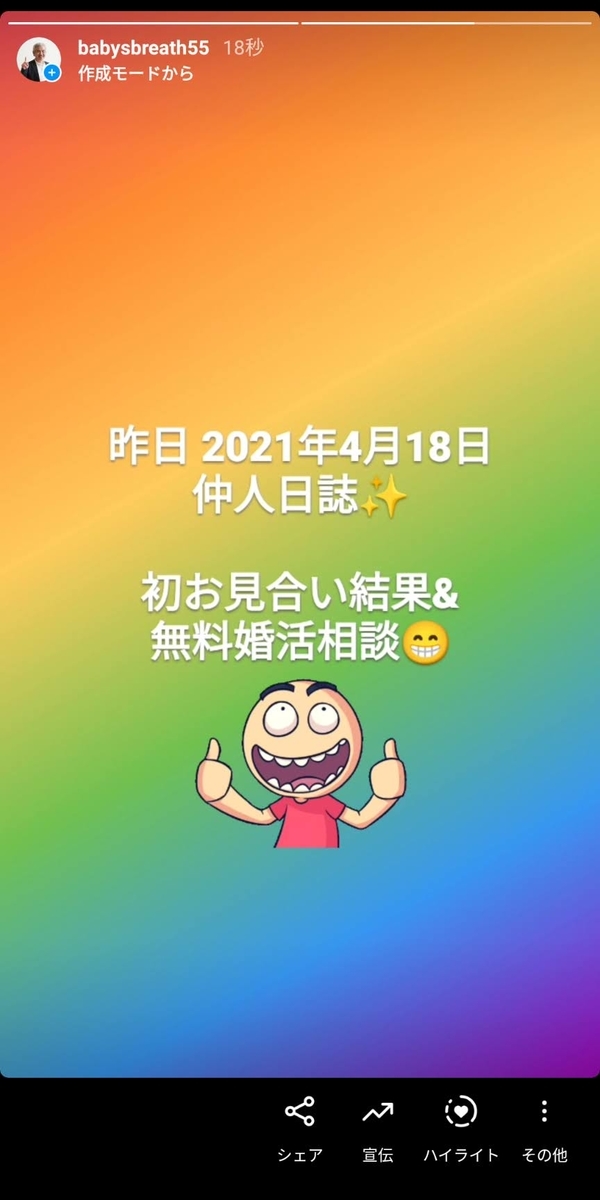600x1200 pixels.
Task: Open babysbreath55 profile picture
Action: coord(38,60)
